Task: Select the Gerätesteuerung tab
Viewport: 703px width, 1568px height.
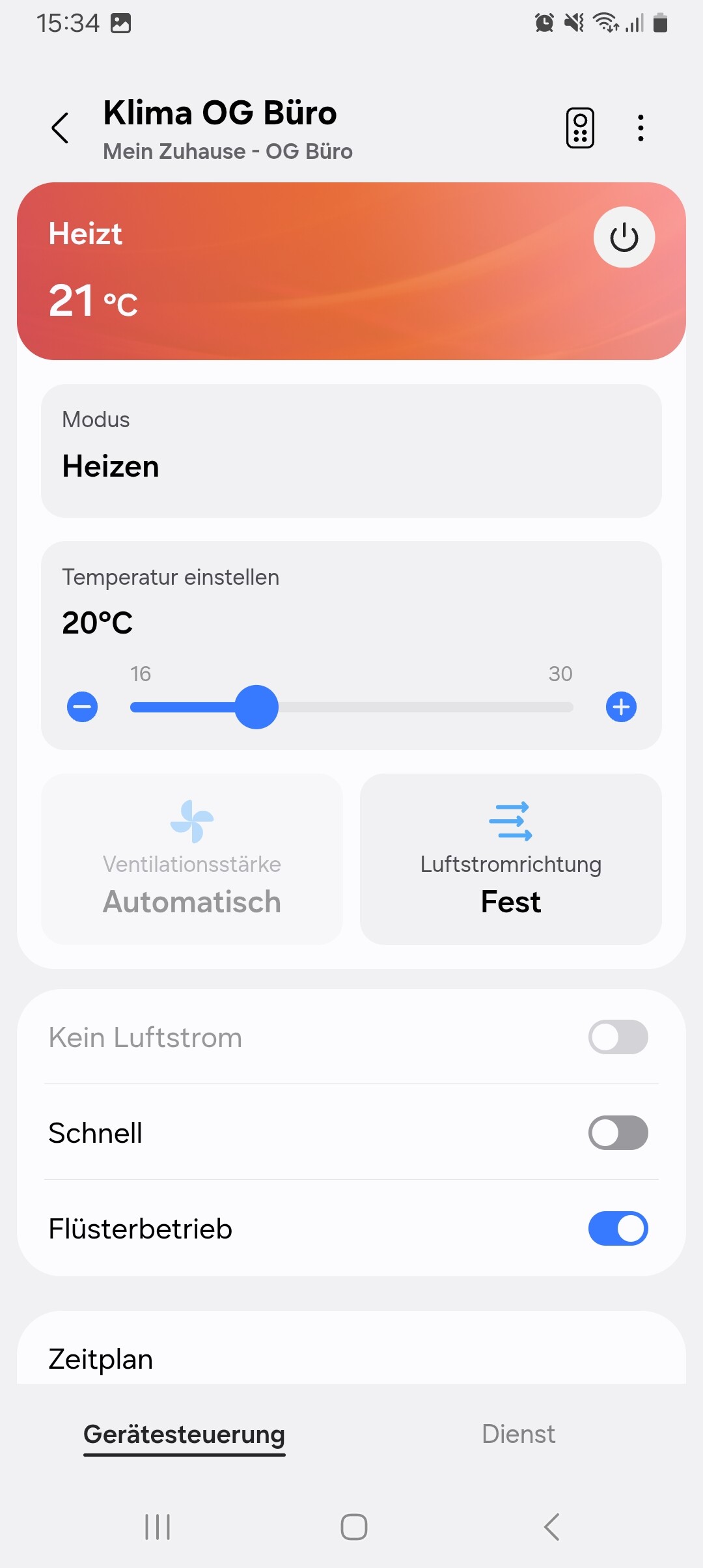Action: 184,1434
